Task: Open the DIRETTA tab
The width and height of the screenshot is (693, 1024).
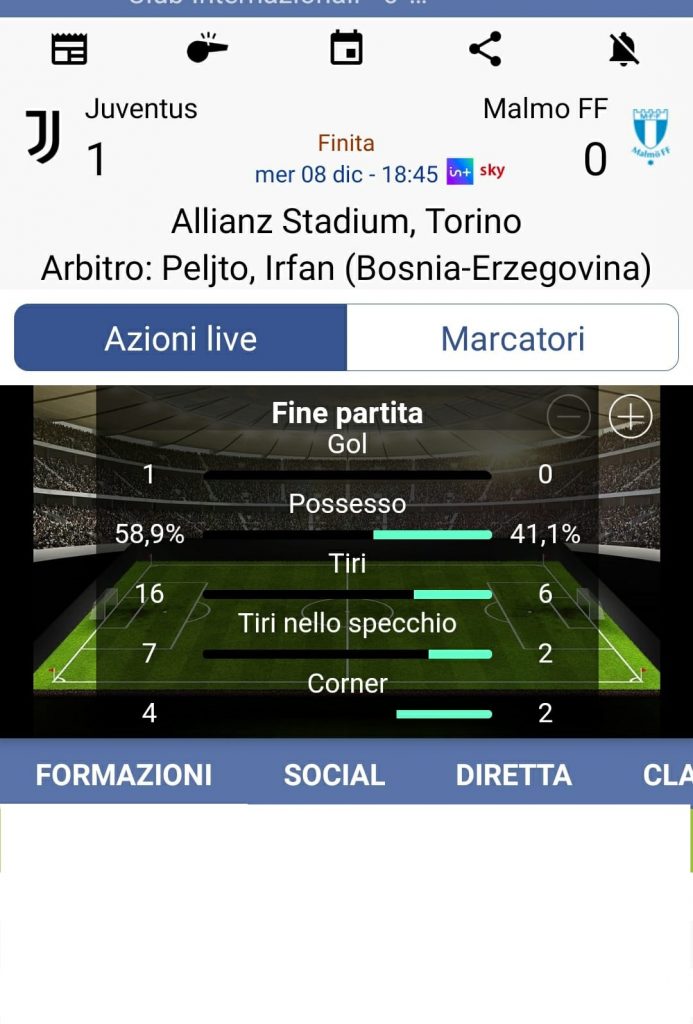Action: 513,775
